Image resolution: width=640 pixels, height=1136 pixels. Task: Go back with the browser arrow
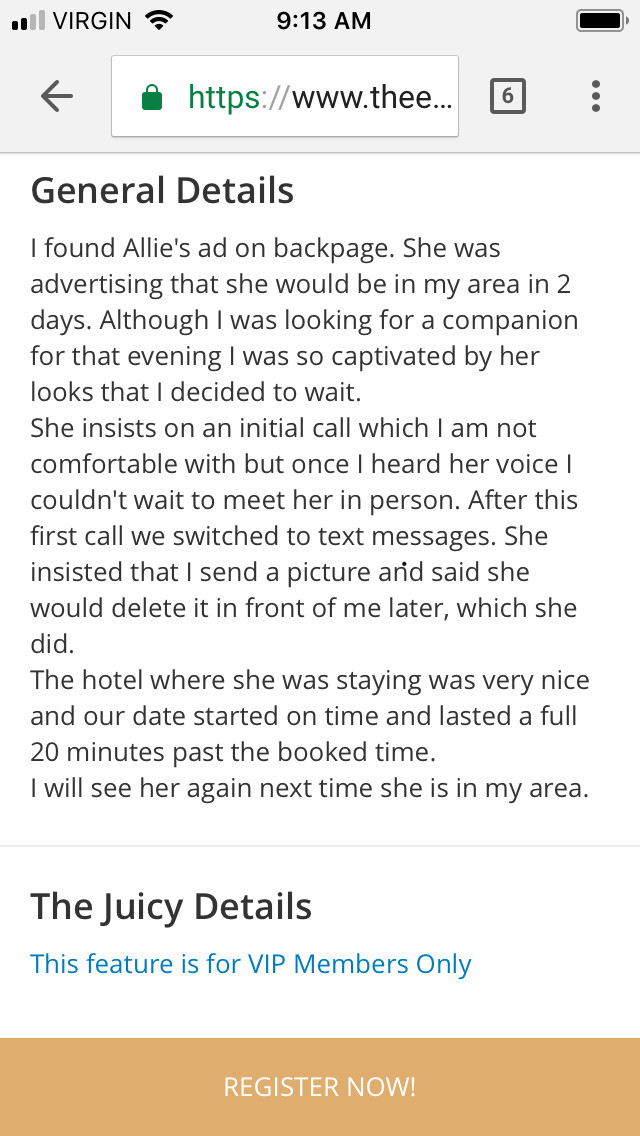[57, 96]
